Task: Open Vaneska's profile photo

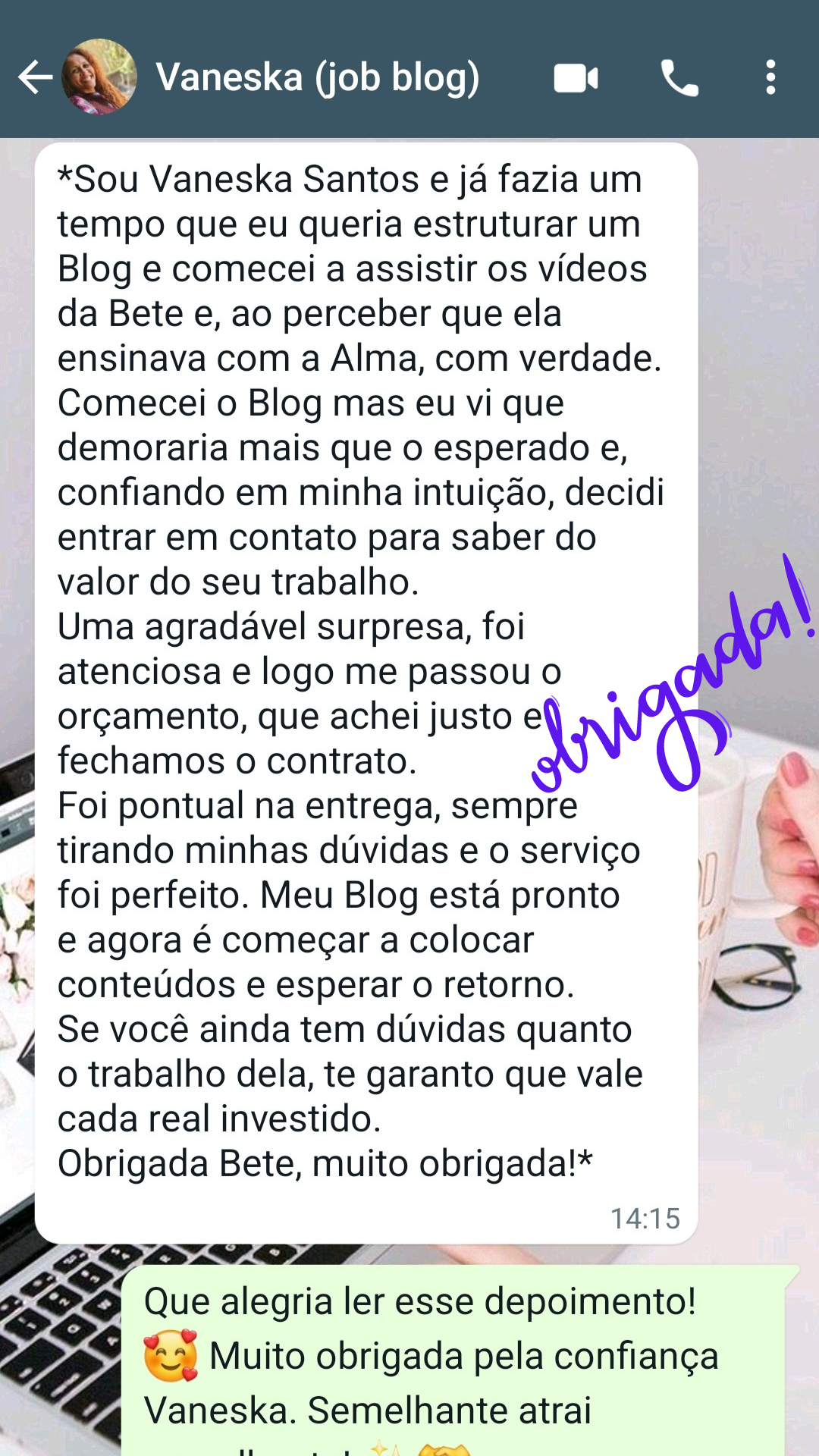Action: click(99, 77)
